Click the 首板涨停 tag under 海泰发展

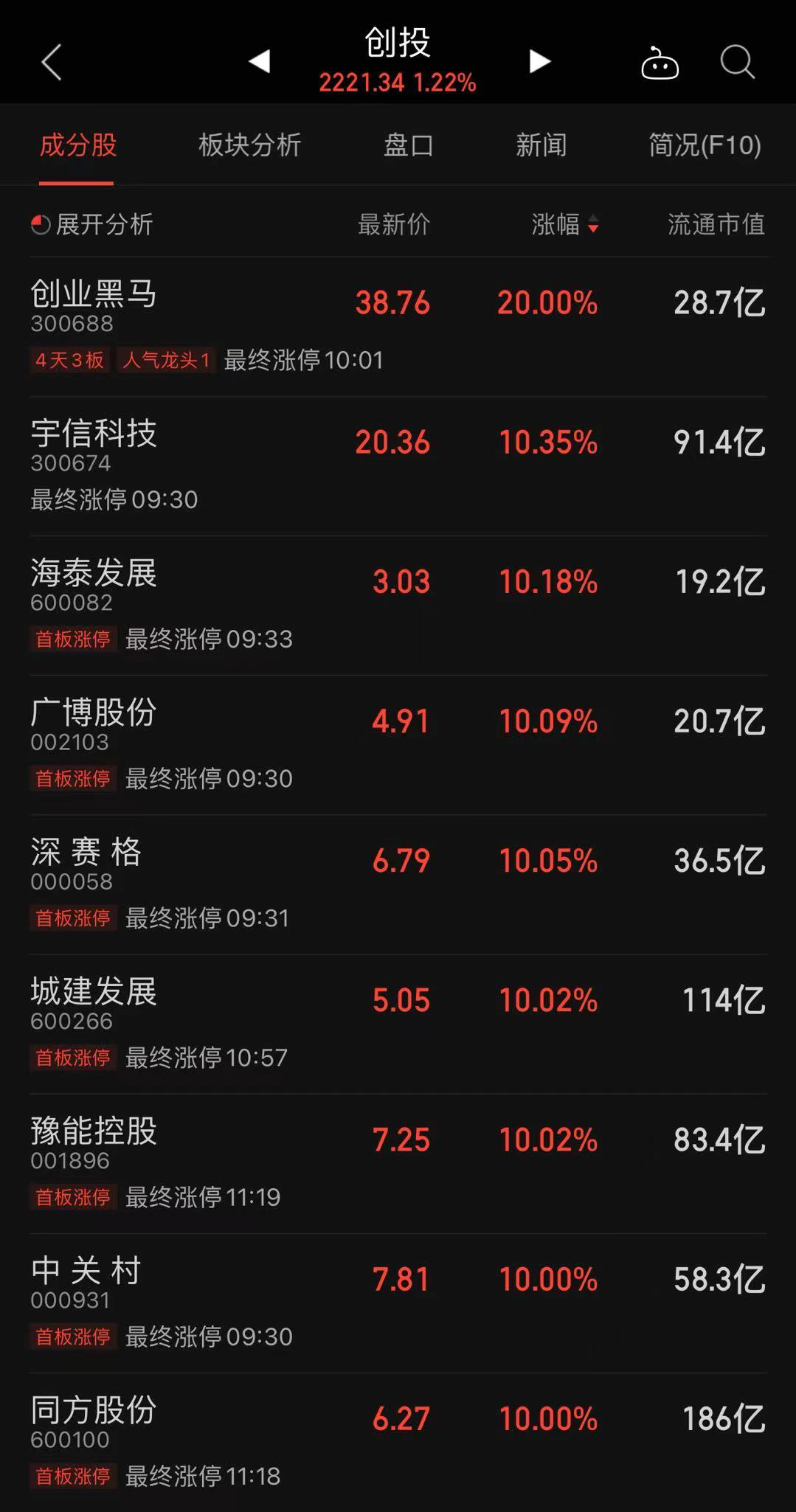click(x=72, y=639)
